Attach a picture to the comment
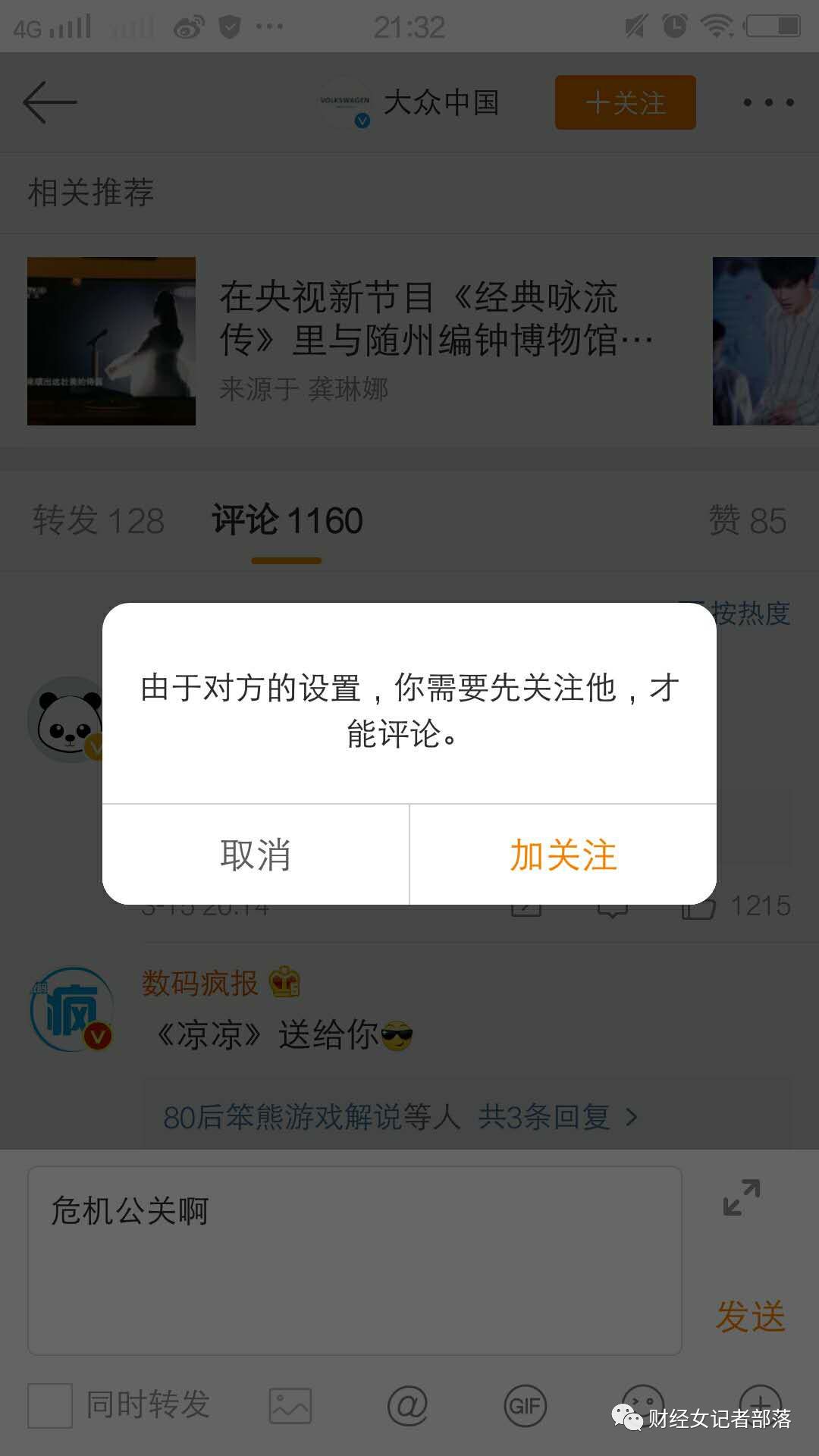The height and width of the screenshot is (1456, 819). [290, 1405]
